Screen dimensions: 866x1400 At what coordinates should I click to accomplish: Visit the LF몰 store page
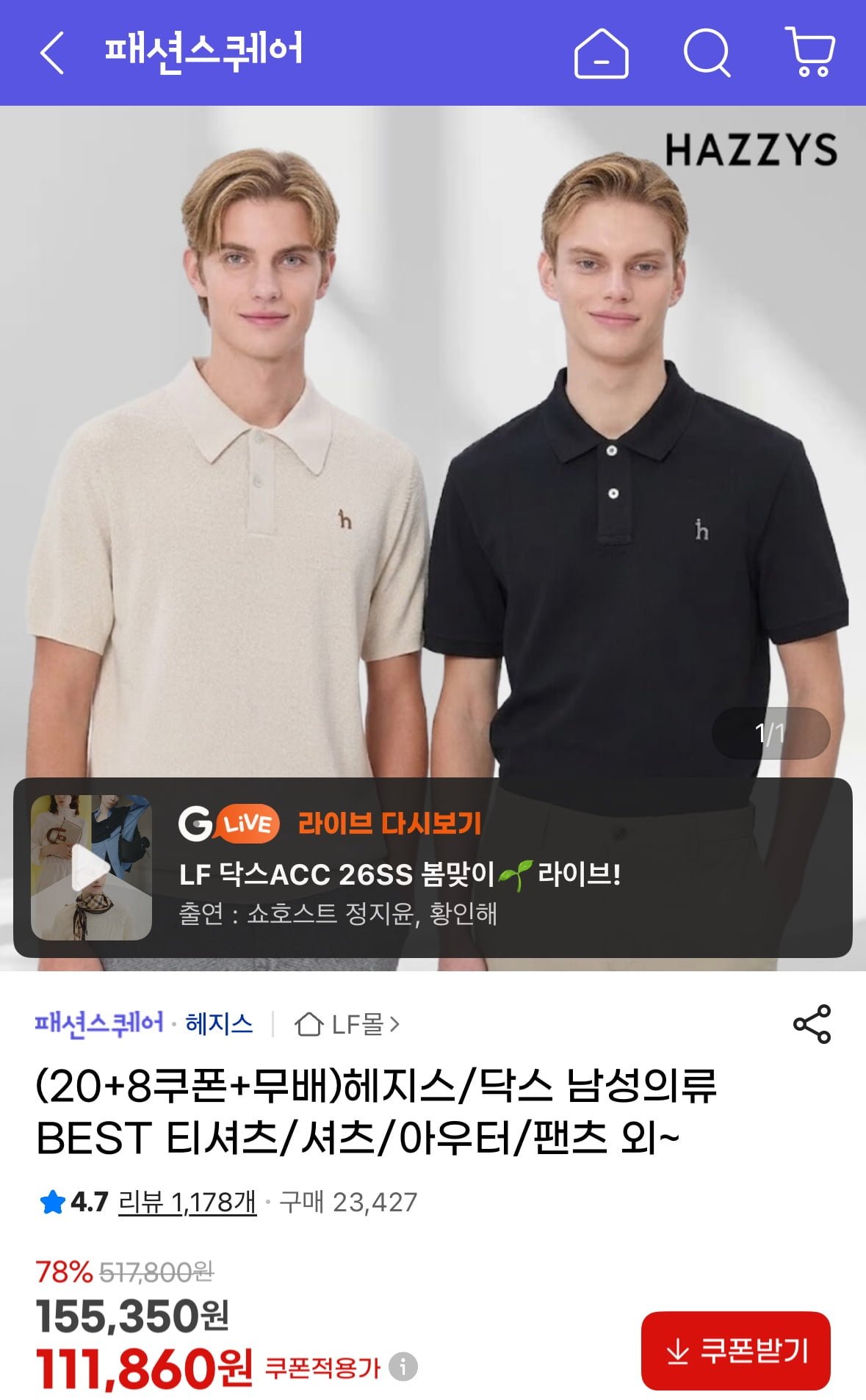point(347,1023)
